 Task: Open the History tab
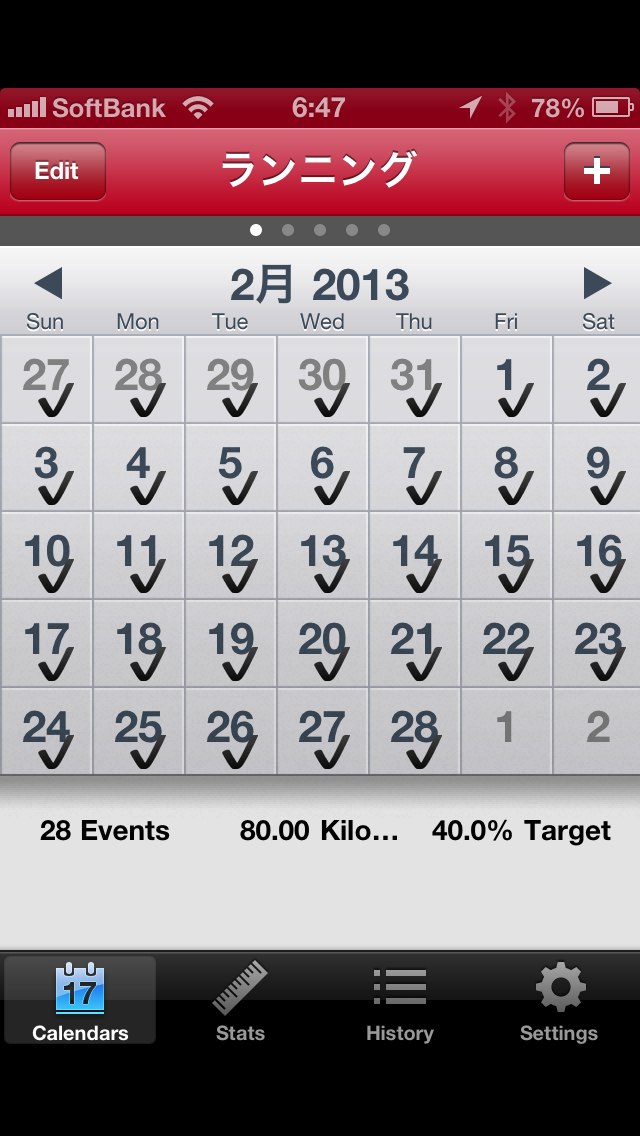point(400,1000)
